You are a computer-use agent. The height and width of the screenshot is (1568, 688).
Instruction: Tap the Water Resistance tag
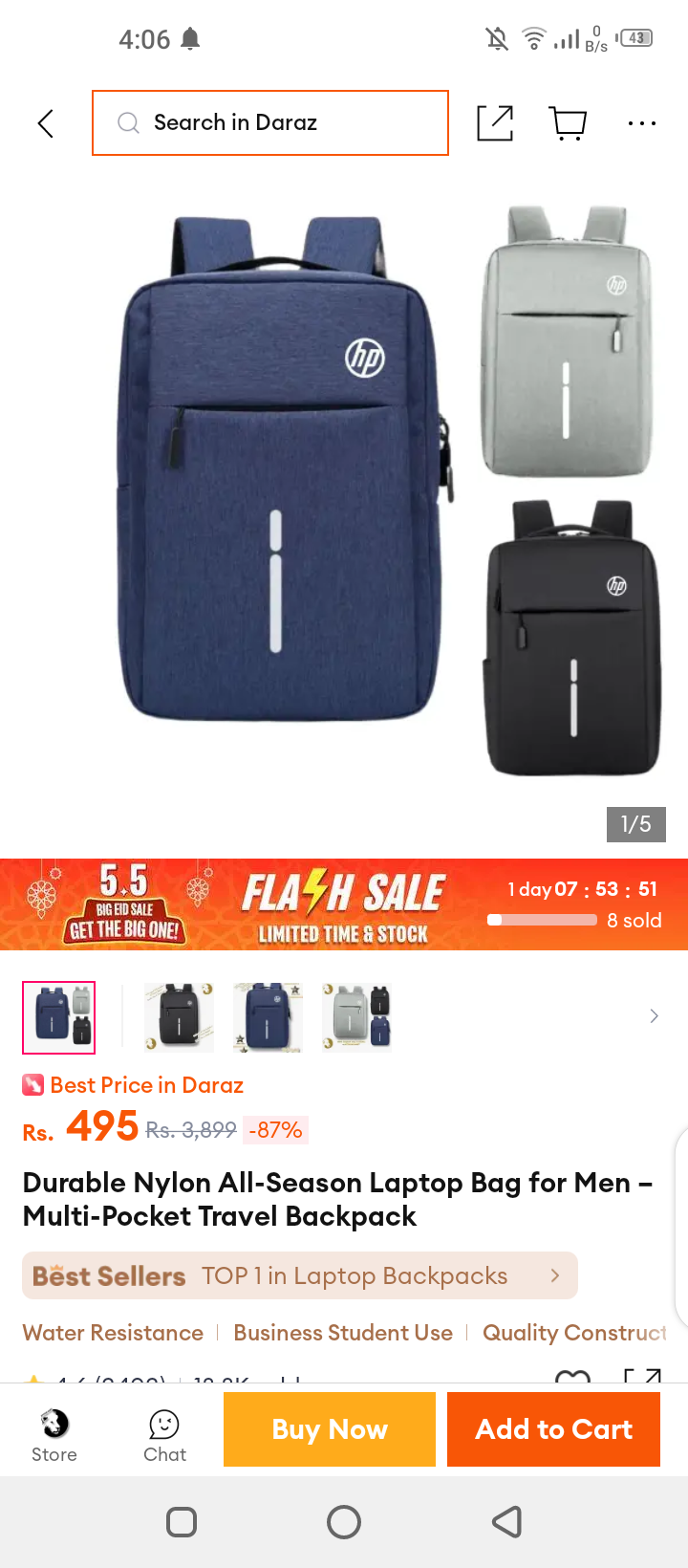pyautogui.click(x=113, y=1333)
